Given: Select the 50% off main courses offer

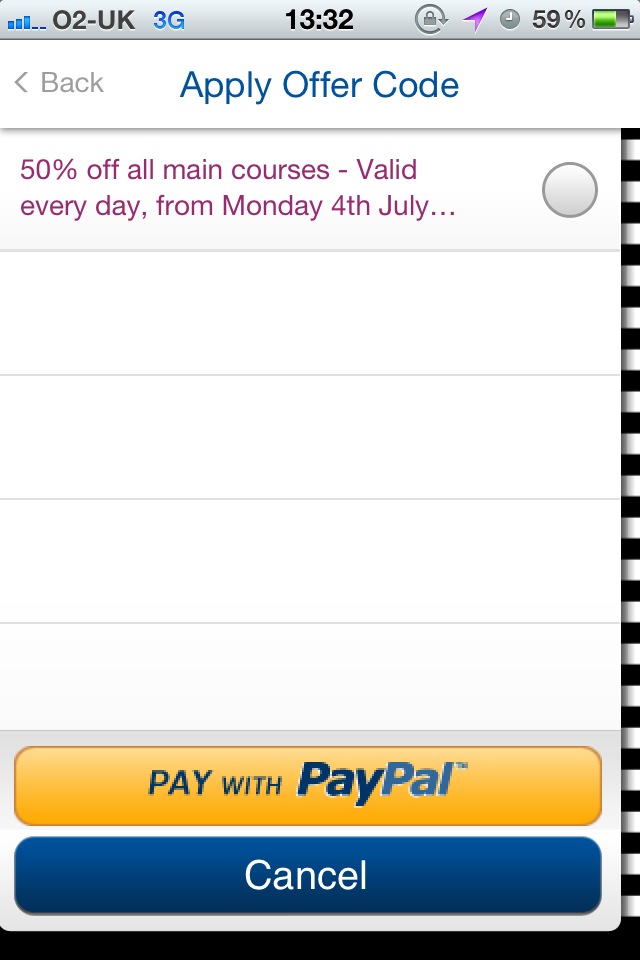Looking at the screenshot, I should click(569, 190).
